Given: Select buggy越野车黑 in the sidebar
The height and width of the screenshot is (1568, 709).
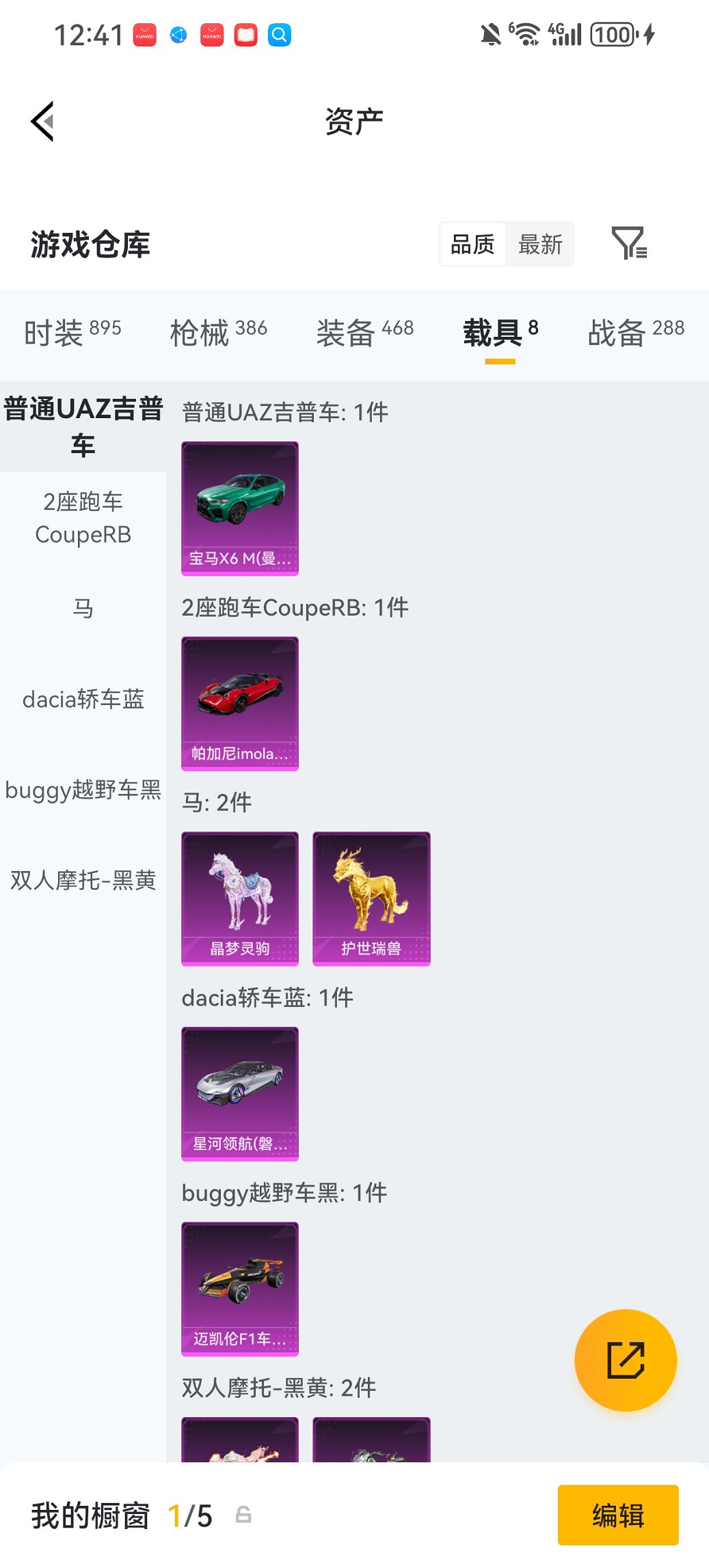Looking at the screenshot, I should (83, 790).
